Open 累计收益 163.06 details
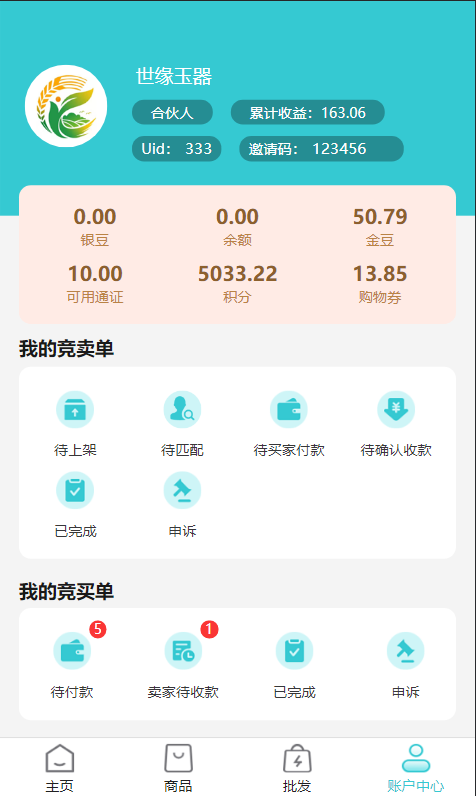Screen dimensions: 476x796 coord(308,112)
